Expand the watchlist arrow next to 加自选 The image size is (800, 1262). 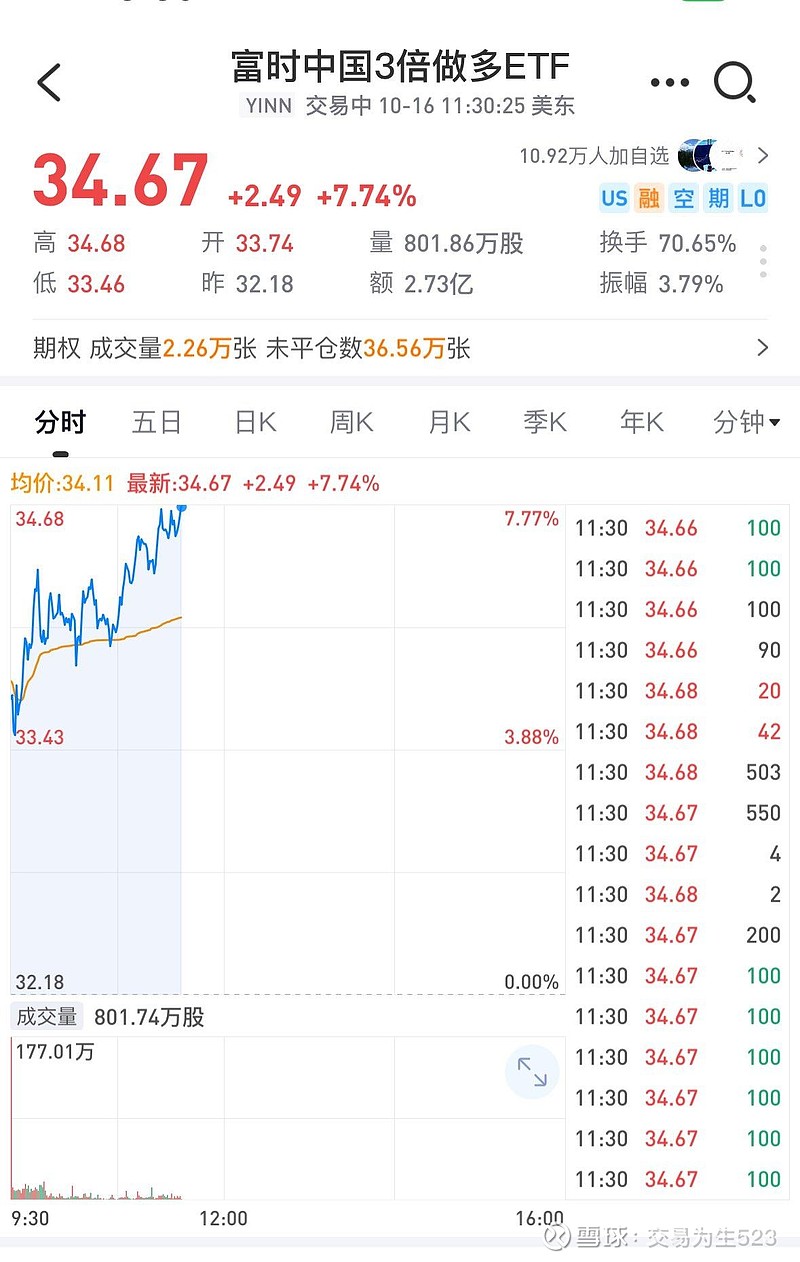point(764,156)
